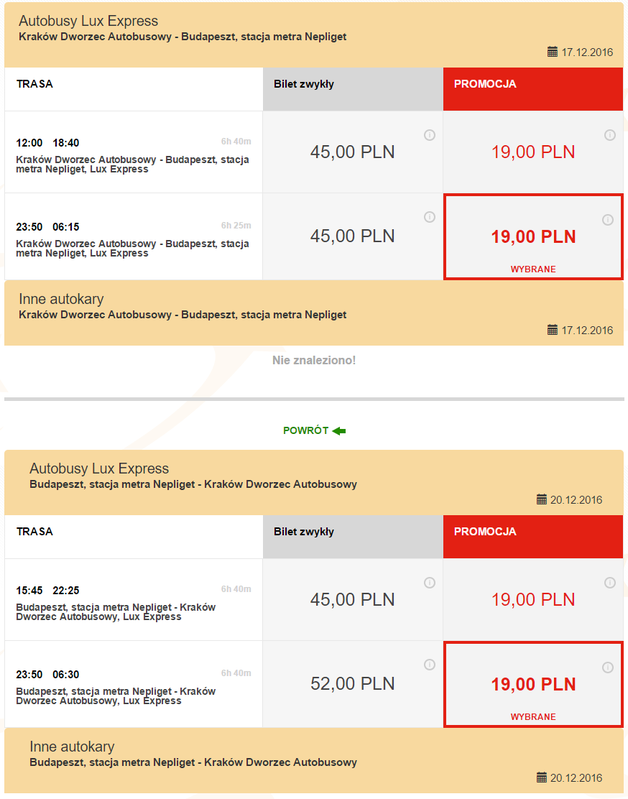The width and height of the screenshot is (628, 799).
Task: Select 45,00 PLN regular ticket arriving 06:15
Action: (x=352, y=236)
